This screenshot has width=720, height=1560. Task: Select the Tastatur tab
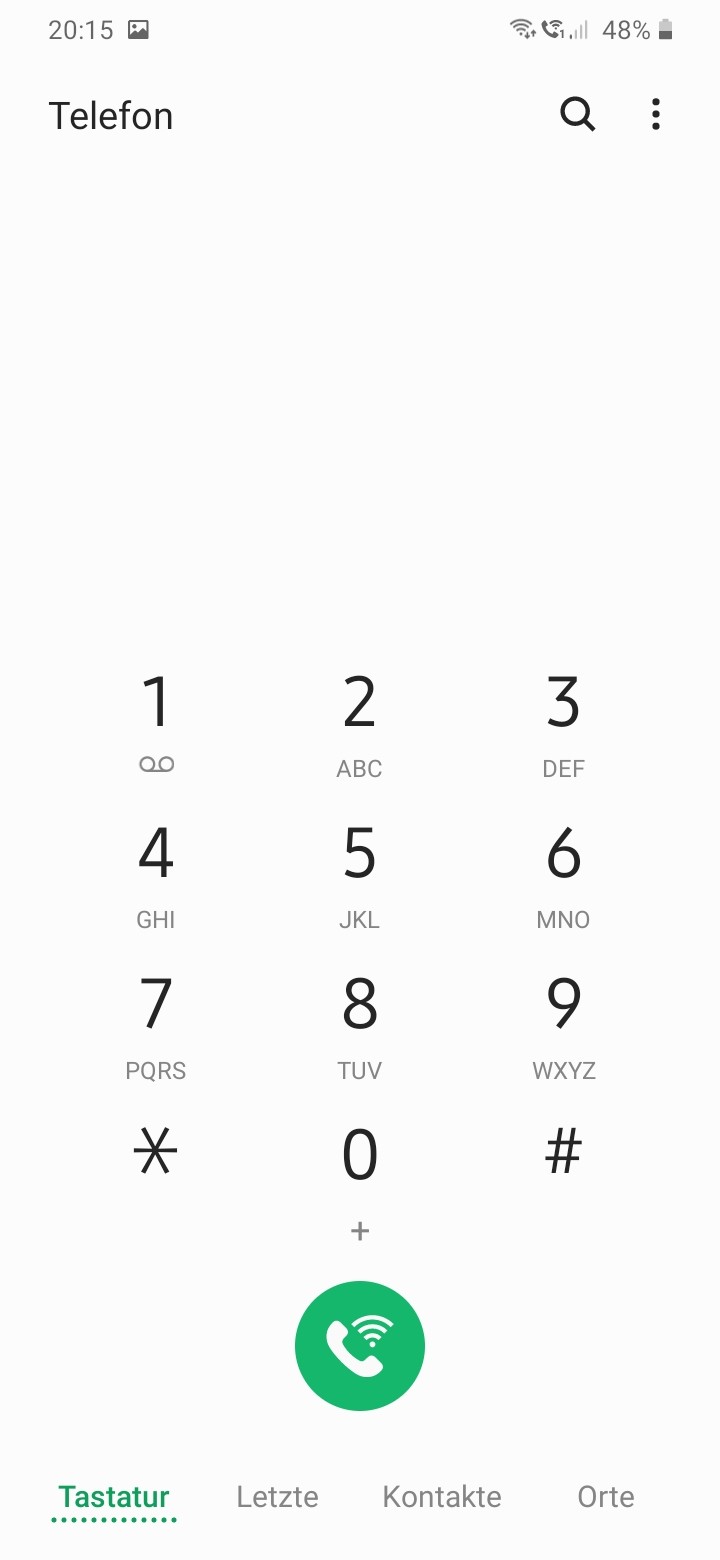[x=114, y=1497]
